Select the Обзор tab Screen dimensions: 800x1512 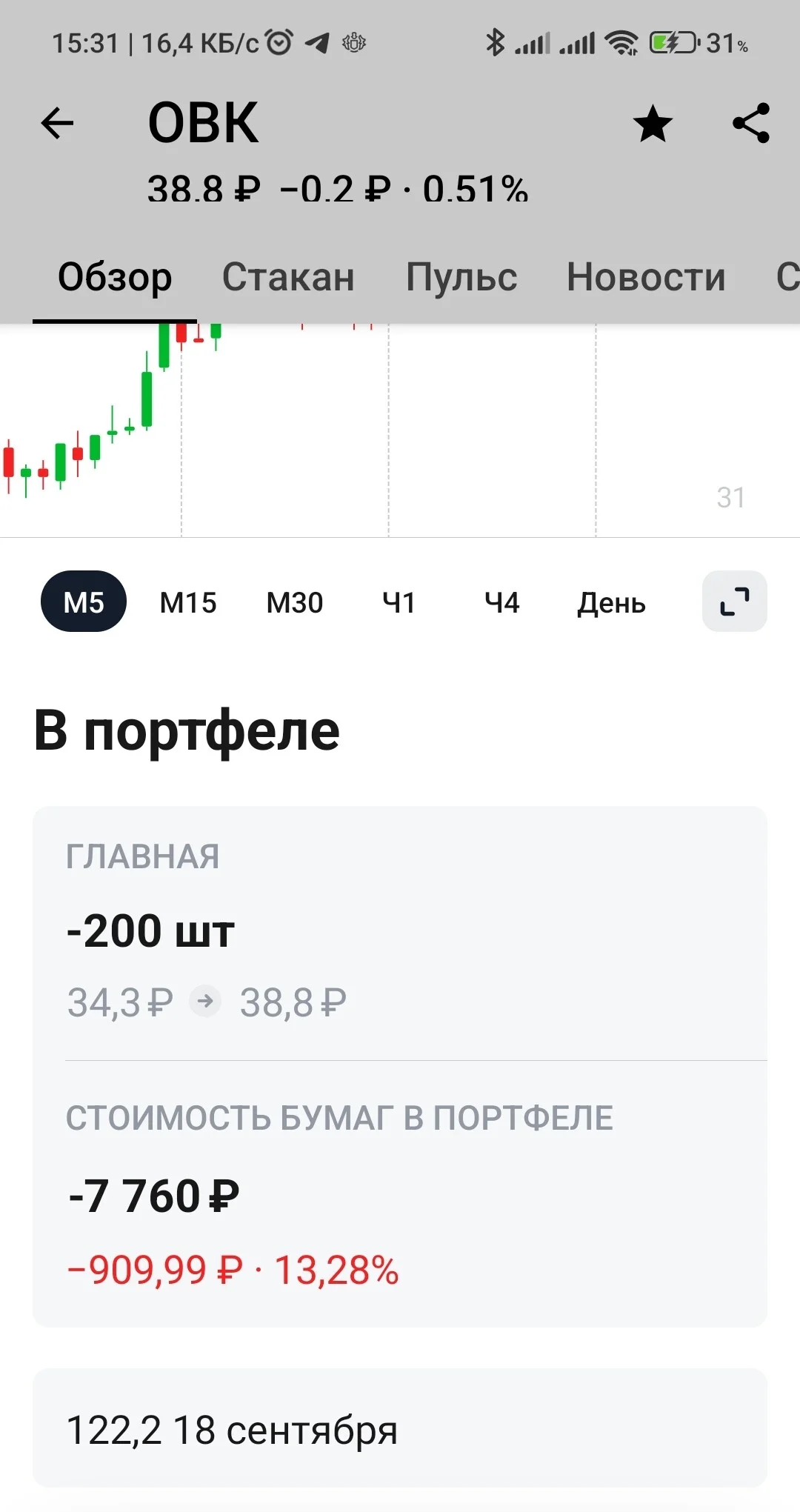(x=115, y=277)
